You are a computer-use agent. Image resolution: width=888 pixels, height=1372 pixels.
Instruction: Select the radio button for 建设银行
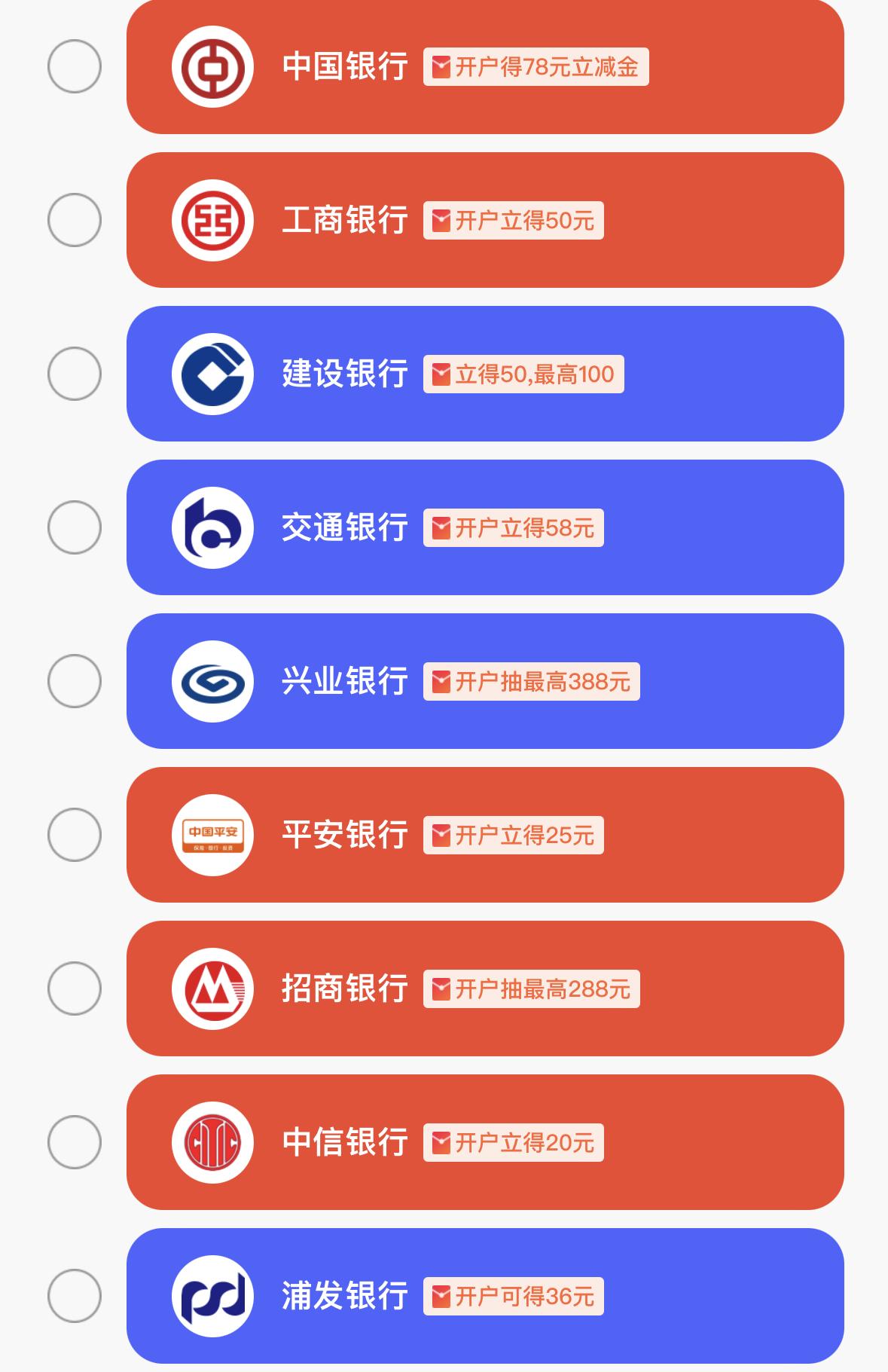point(75,372)
